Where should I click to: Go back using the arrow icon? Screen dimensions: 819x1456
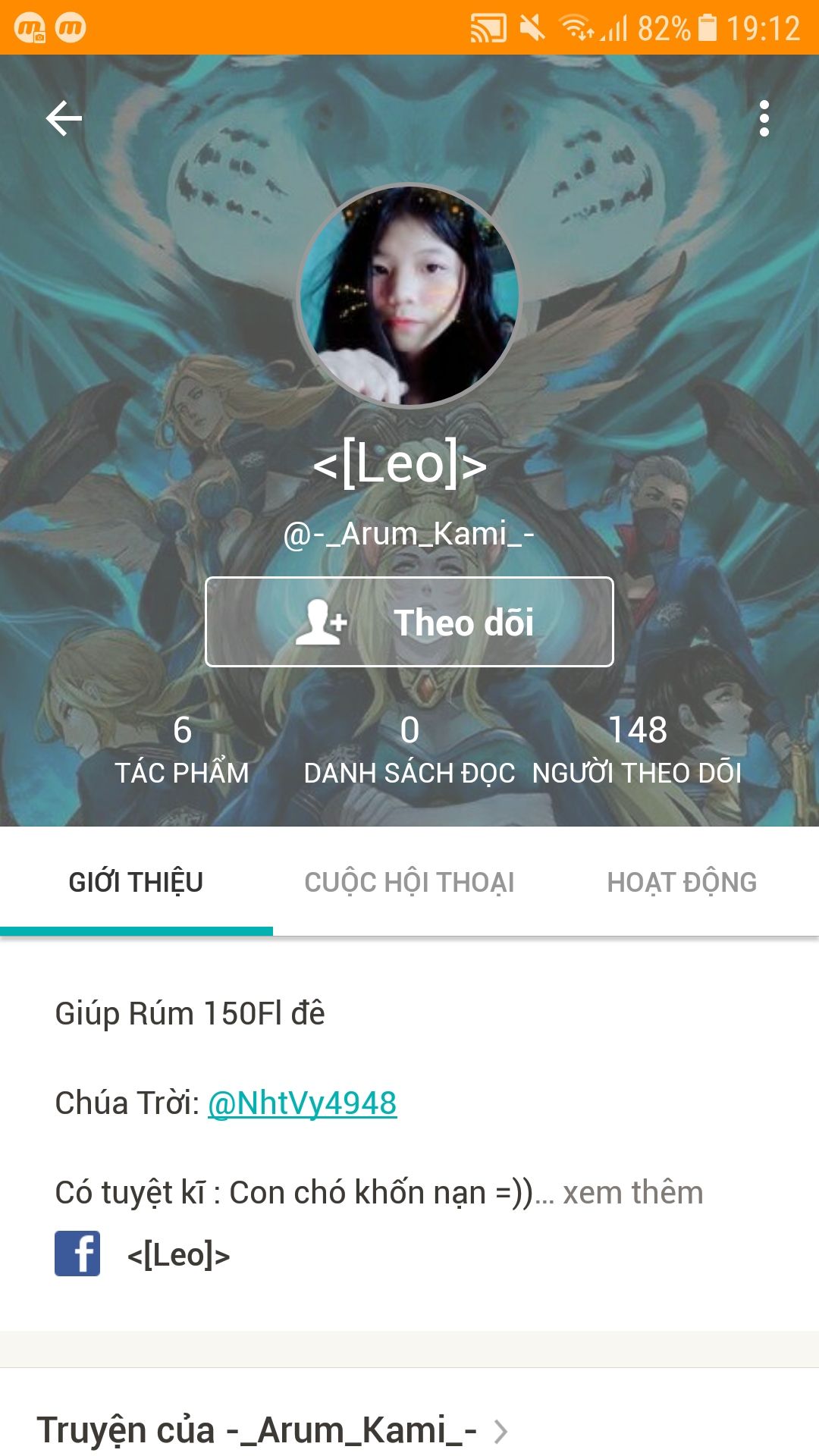64,119
